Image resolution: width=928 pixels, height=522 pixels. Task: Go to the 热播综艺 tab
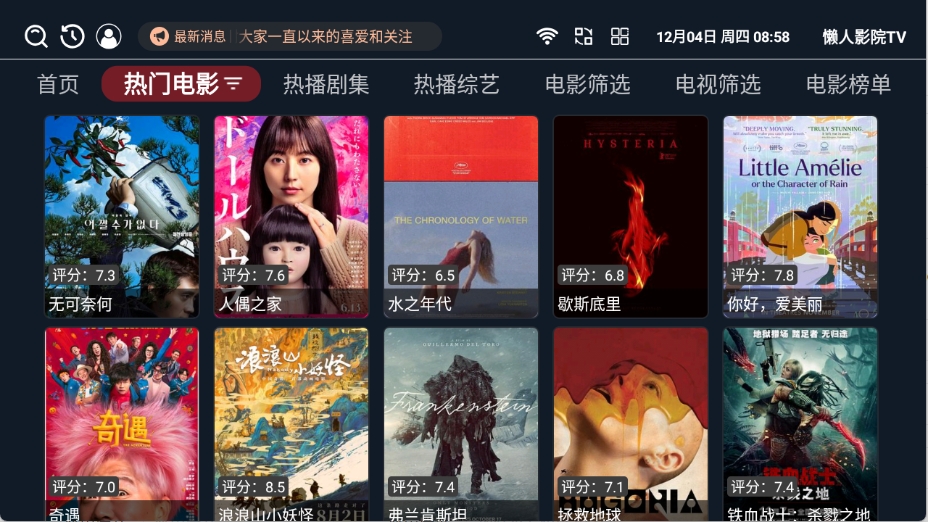456,84
